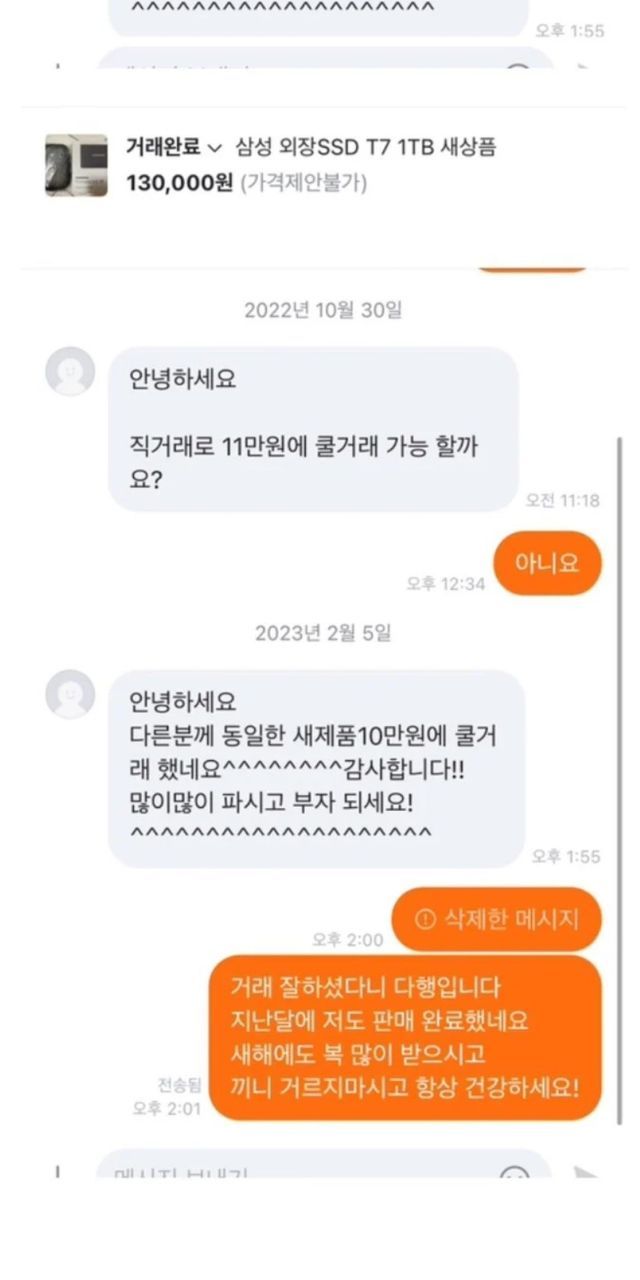
Task: Open sender's avatar beside the 새제품10만원 message
Action: [70, 694]
